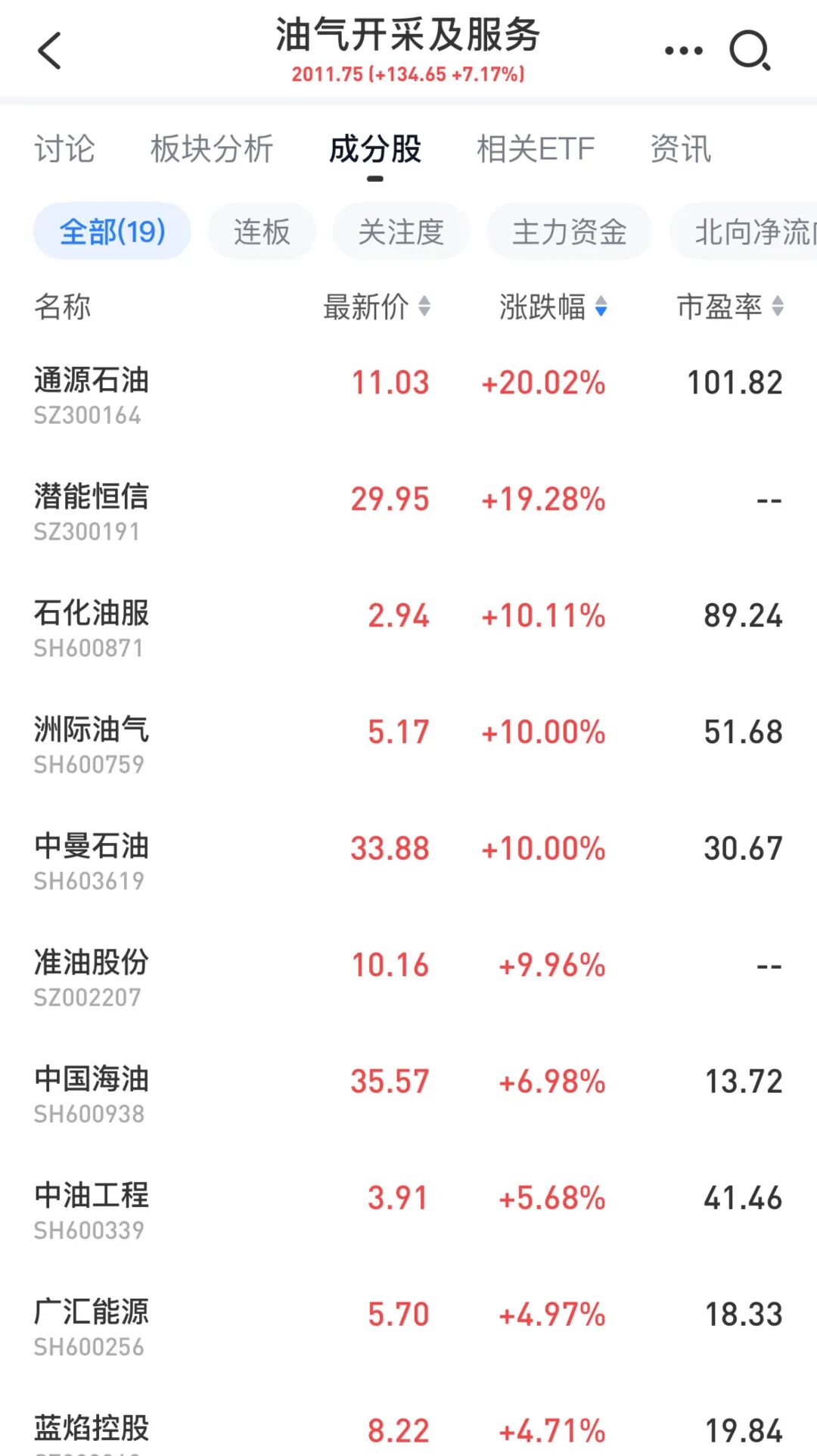Open the three-dot overflow menu
The height and width of the screenshot is (1456, 817).
click(x=683, y=51)
